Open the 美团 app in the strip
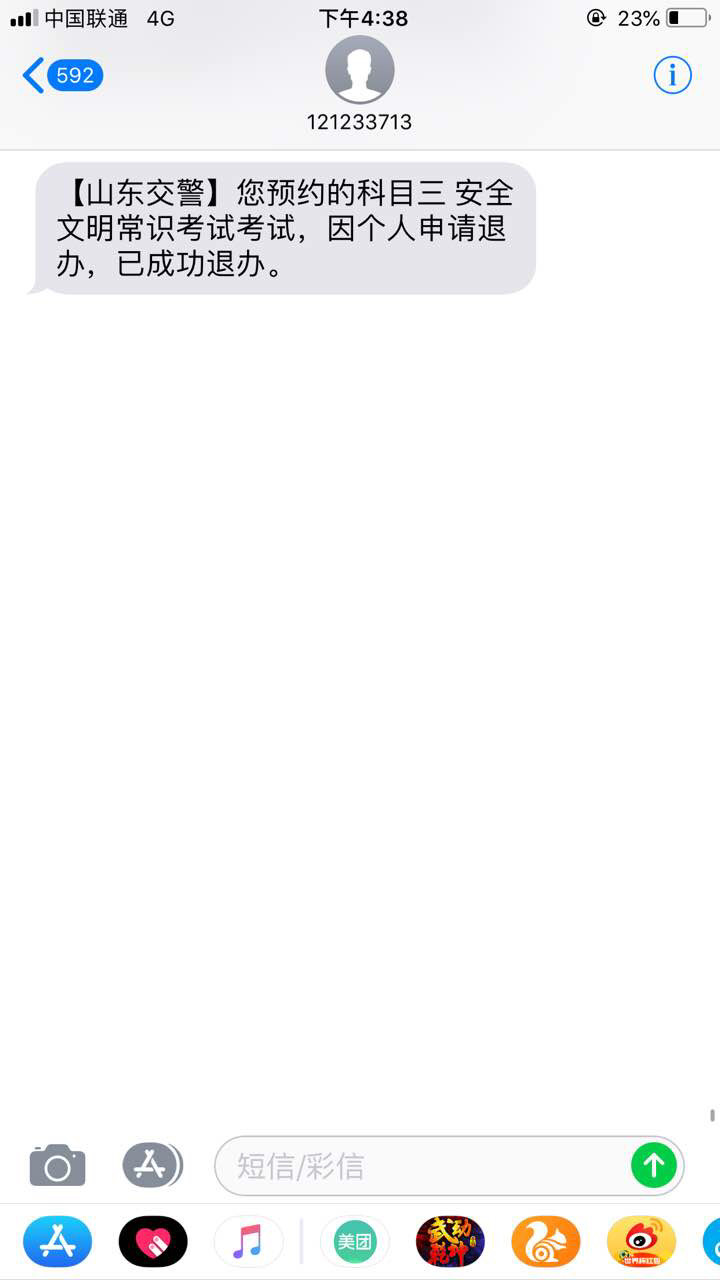 (355, 1242)
